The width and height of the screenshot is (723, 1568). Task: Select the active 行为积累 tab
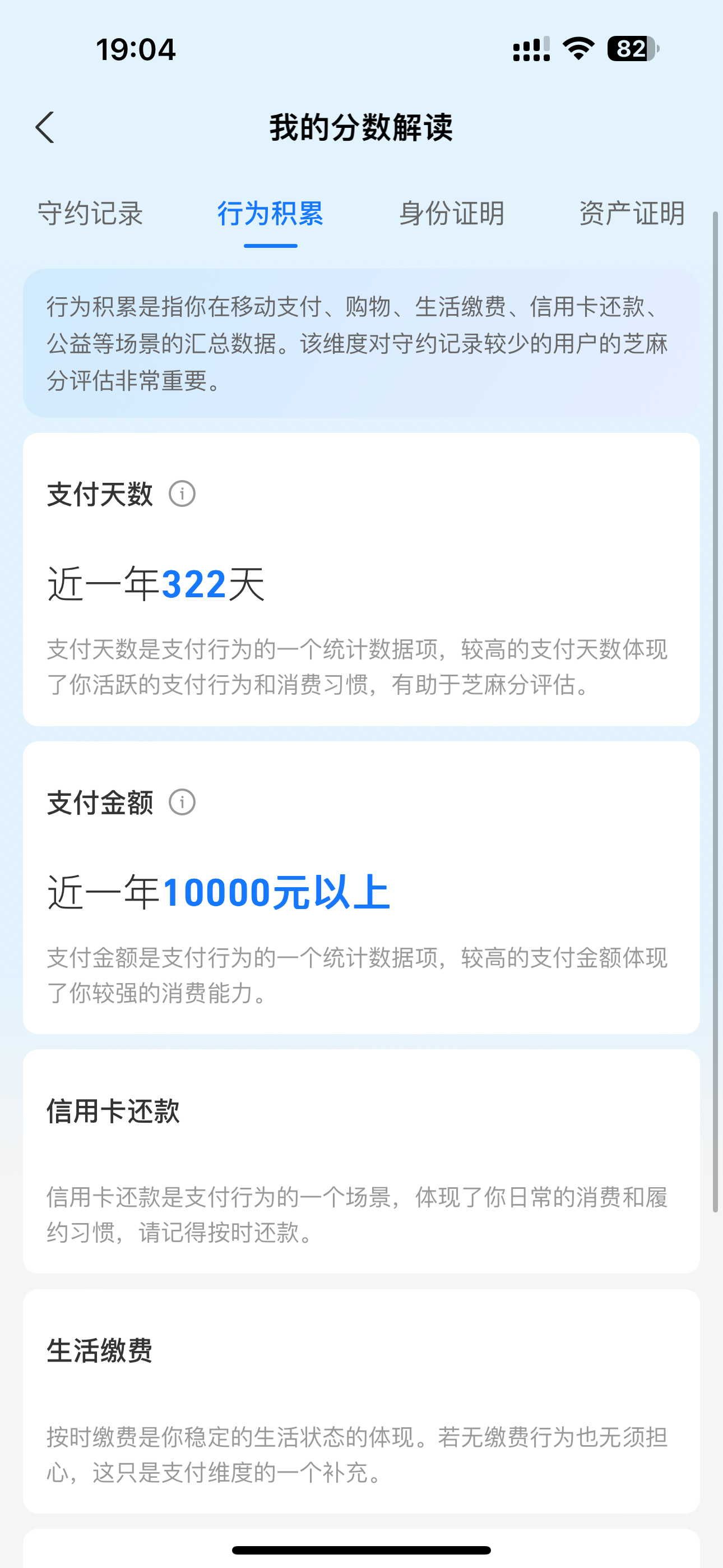[270, 214]
